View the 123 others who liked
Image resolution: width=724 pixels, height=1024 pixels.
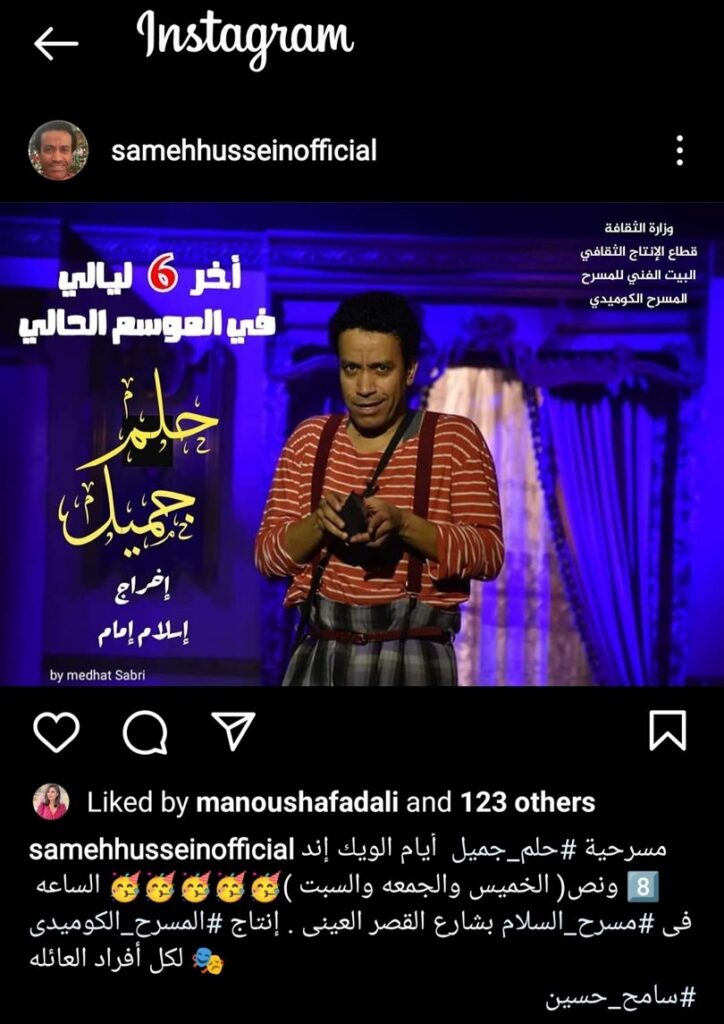tap(527, 802)
